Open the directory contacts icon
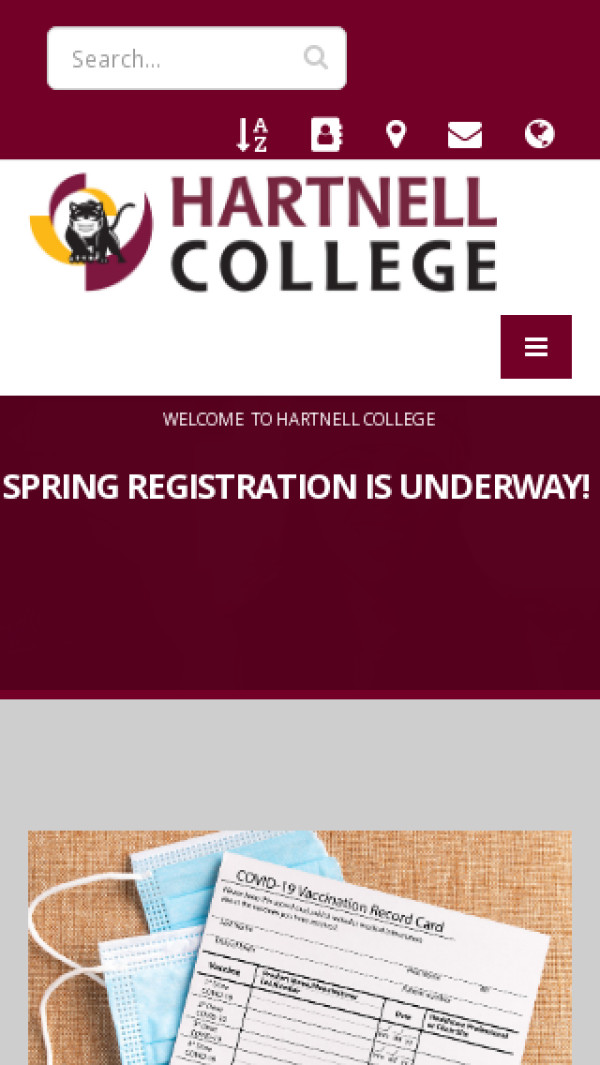 (x=326, y=134)
